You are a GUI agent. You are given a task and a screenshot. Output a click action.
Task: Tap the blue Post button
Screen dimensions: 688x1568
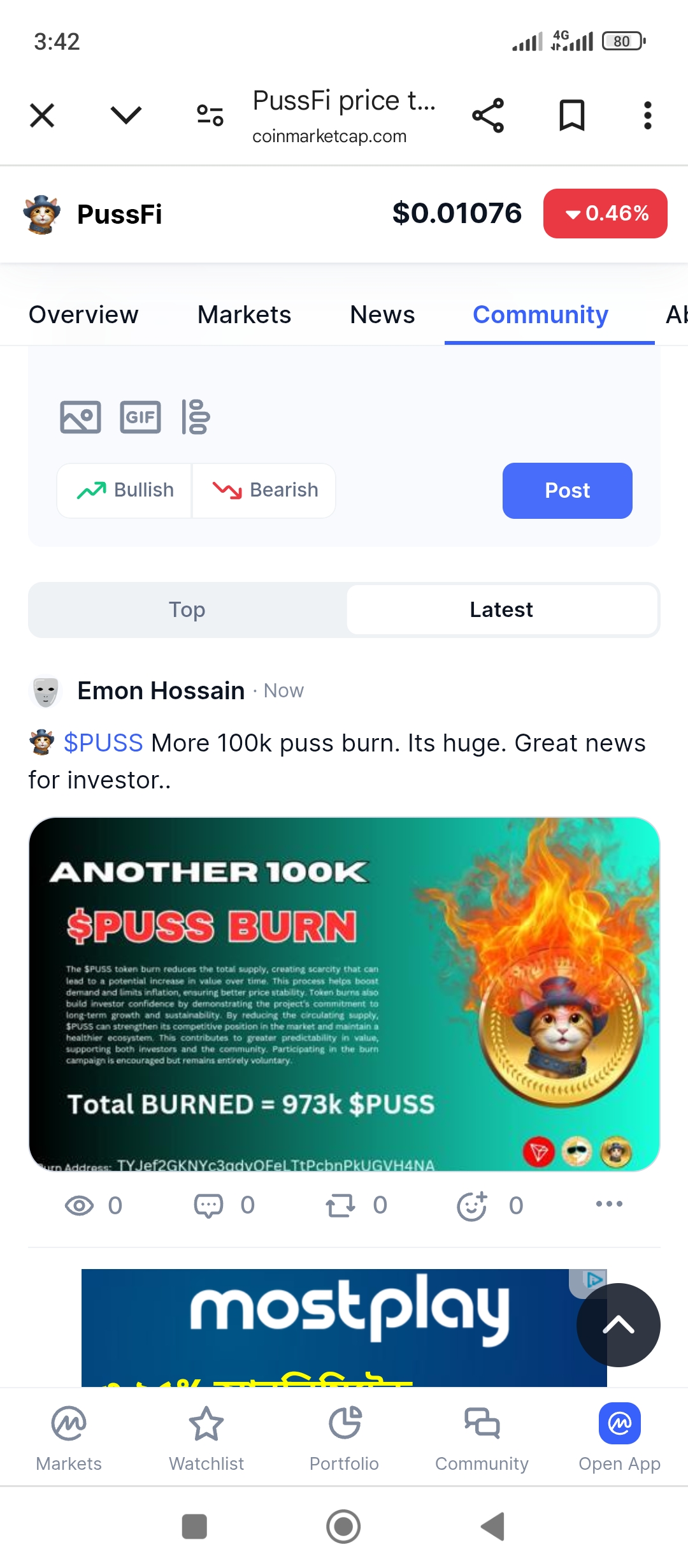coord(567,490)
